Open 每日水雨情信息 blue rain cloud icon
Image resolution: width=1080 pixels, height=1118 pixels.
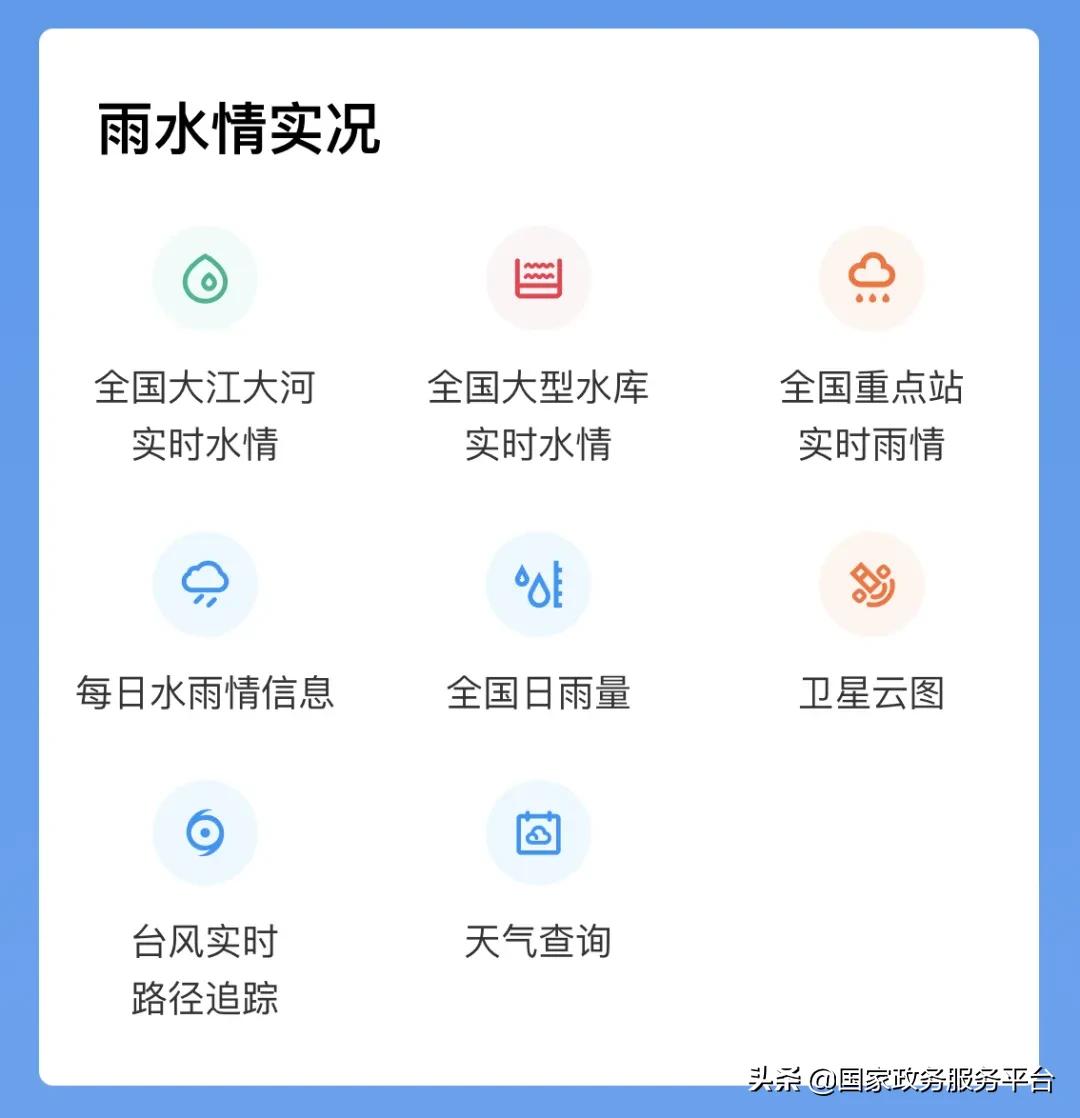tap(205, 584)
